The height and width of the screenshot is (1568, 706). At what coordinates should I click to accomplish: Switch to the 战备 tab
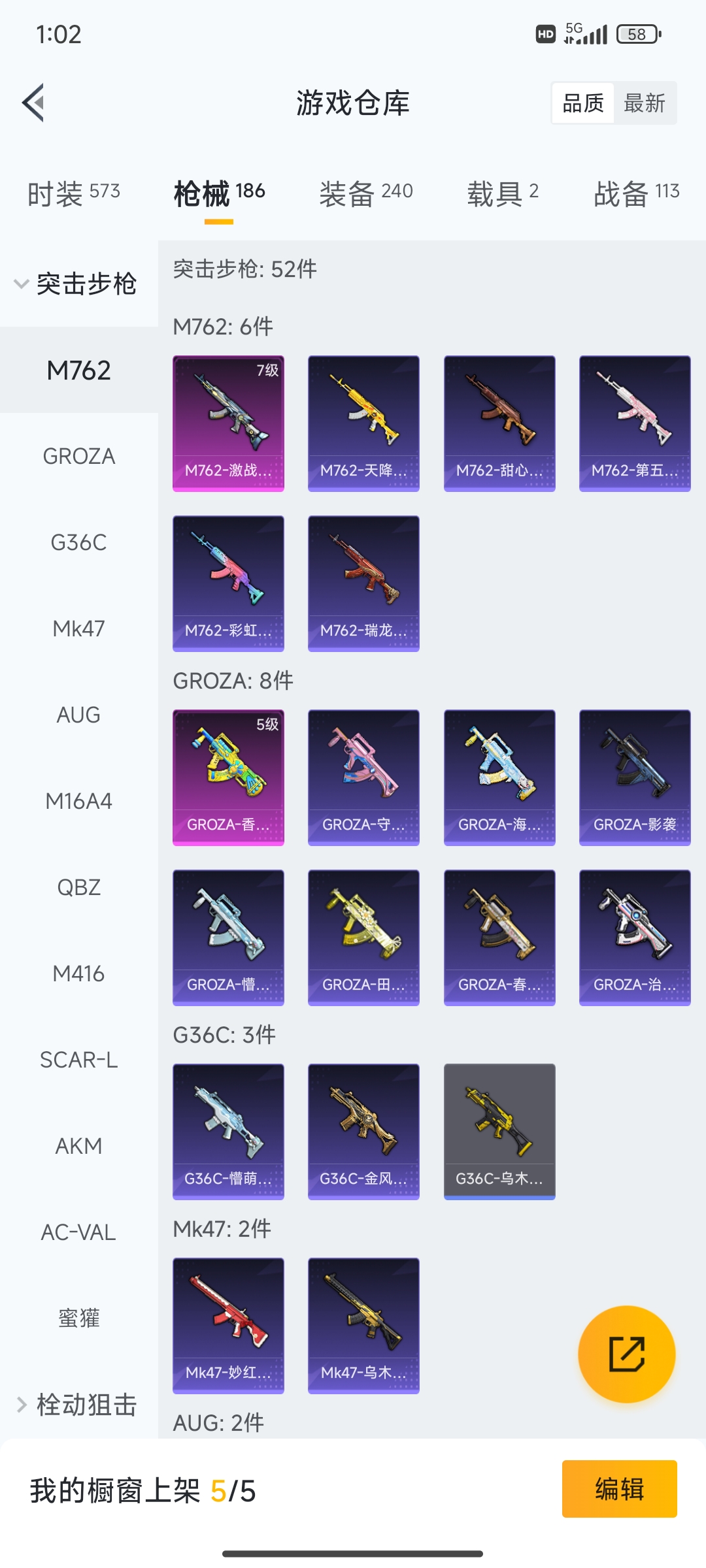pyautogui.click(x=636, y=193)
